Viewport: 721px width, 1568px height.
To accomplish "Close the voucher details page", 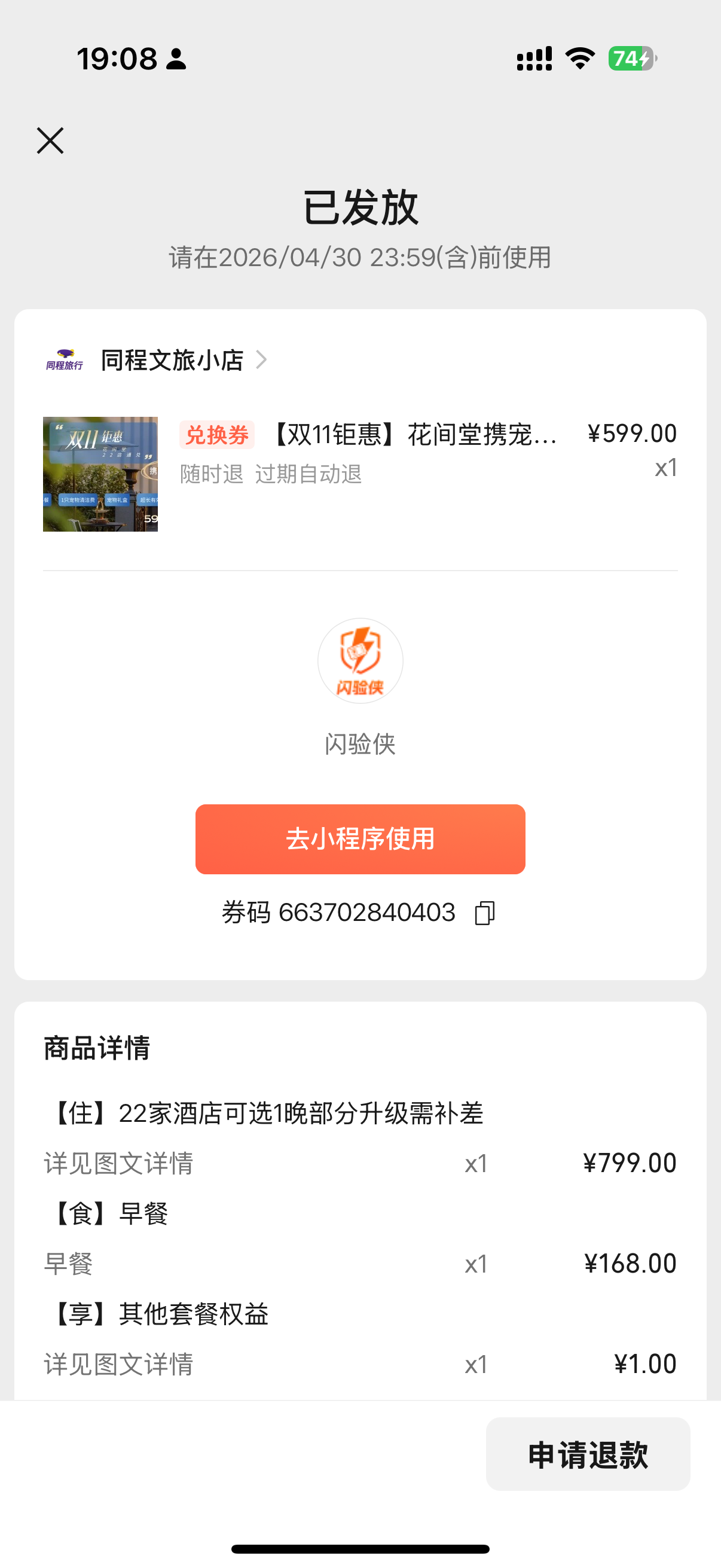I will [x=50, y=141].
